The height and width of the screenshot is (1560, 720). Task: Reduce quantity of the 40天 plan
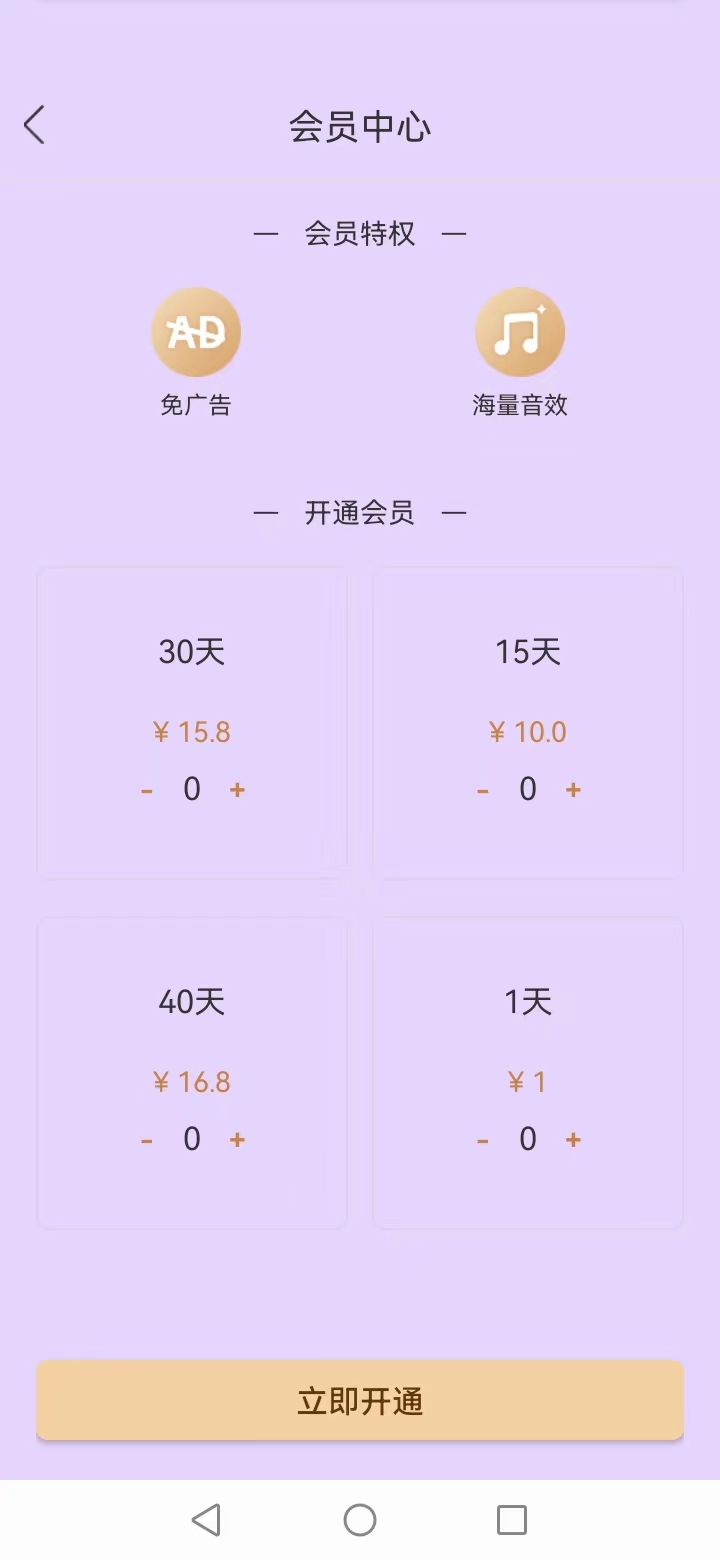click(147, 1141)
